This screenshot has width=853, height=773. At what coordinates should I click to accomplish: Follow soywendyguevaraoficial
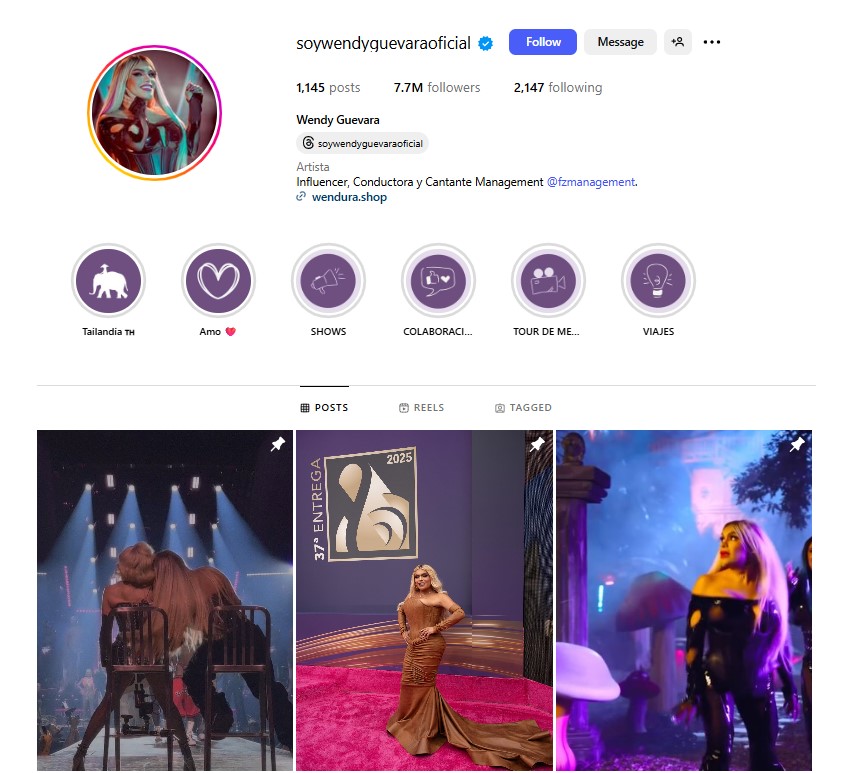pos(542,42)
